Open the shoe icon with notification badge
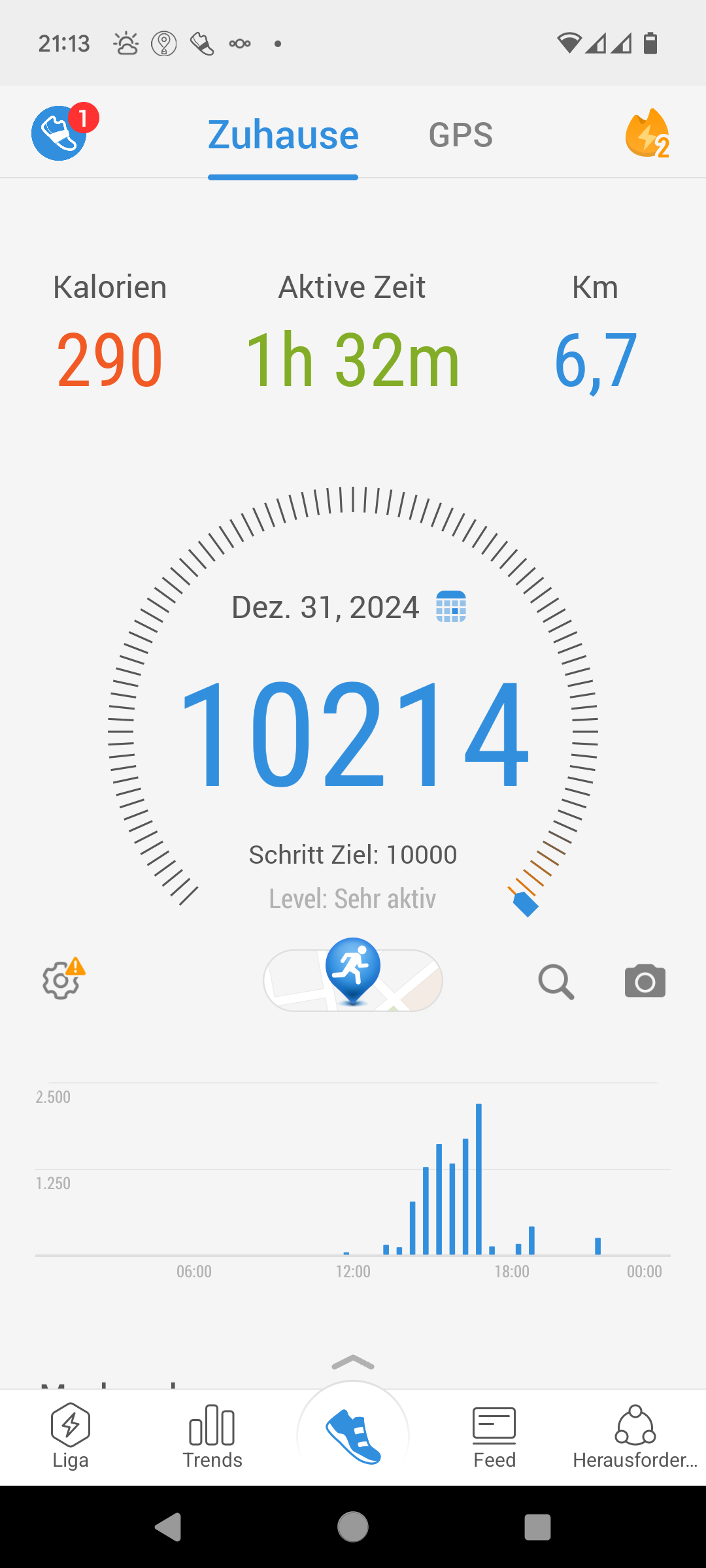Image resolution: width=706 pixels, height=1568 pixels. click(59, 133)
